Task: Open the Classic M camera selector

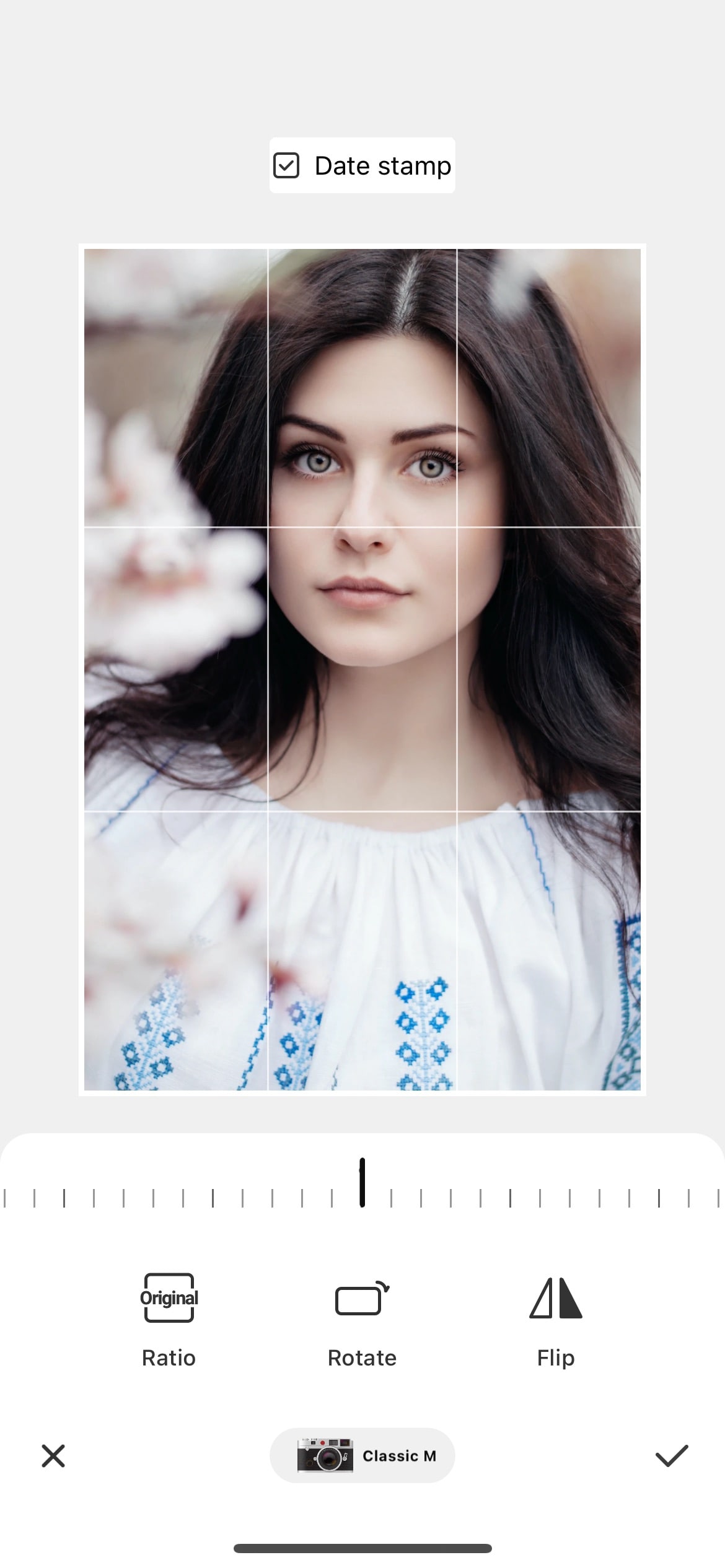Action: (362, 1455)
